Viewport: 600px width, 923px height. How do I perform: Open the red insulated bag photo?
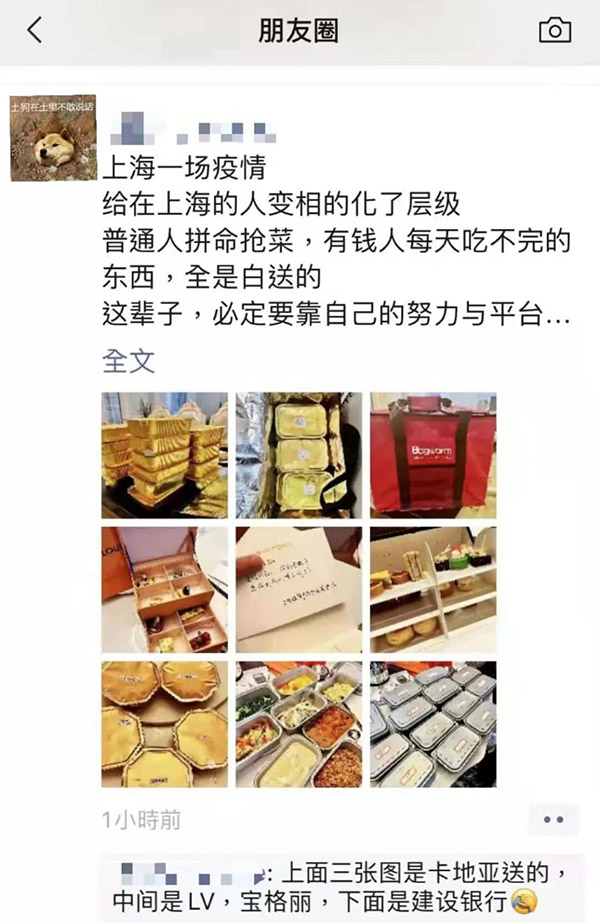tap(432, 455)
